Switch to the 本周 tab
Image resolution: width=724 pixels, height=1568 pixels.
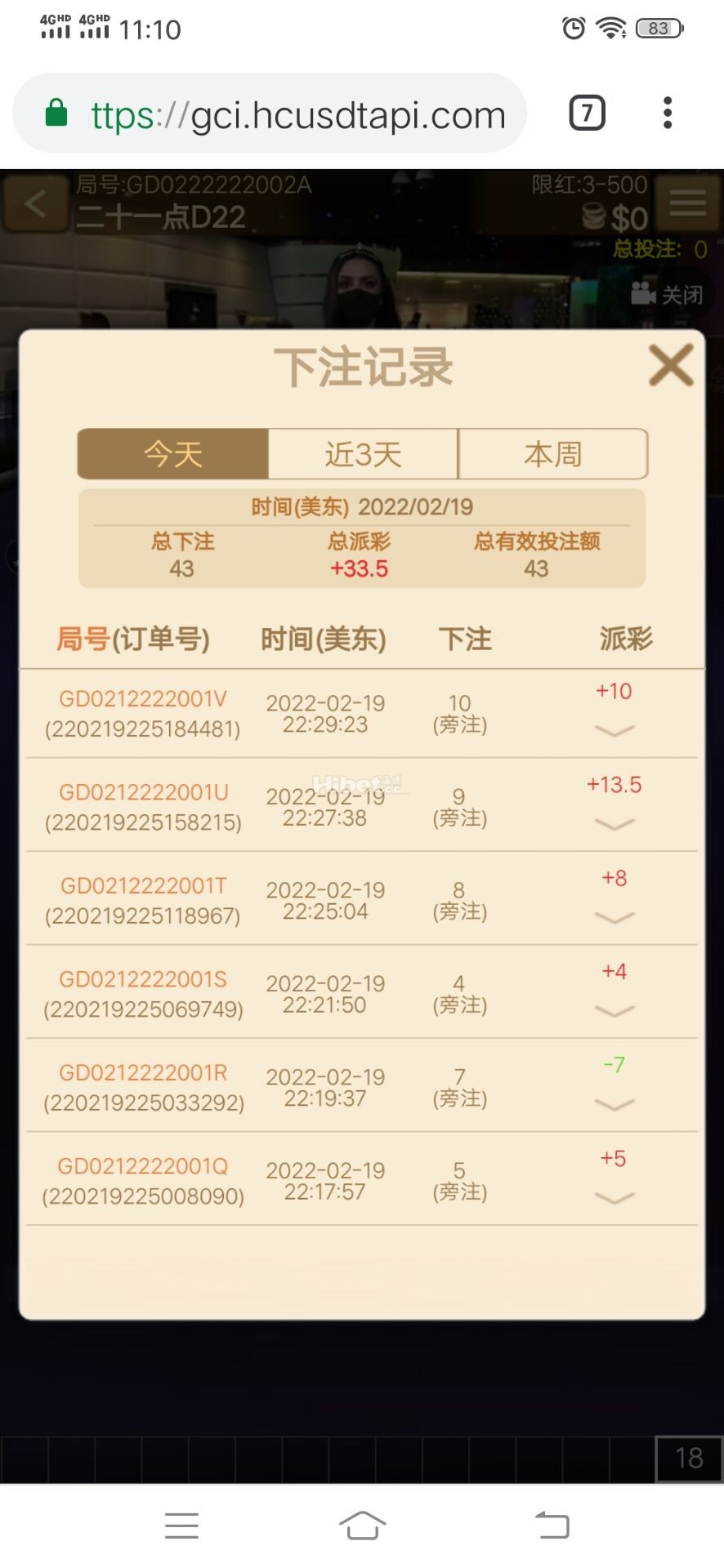[553, 454]
